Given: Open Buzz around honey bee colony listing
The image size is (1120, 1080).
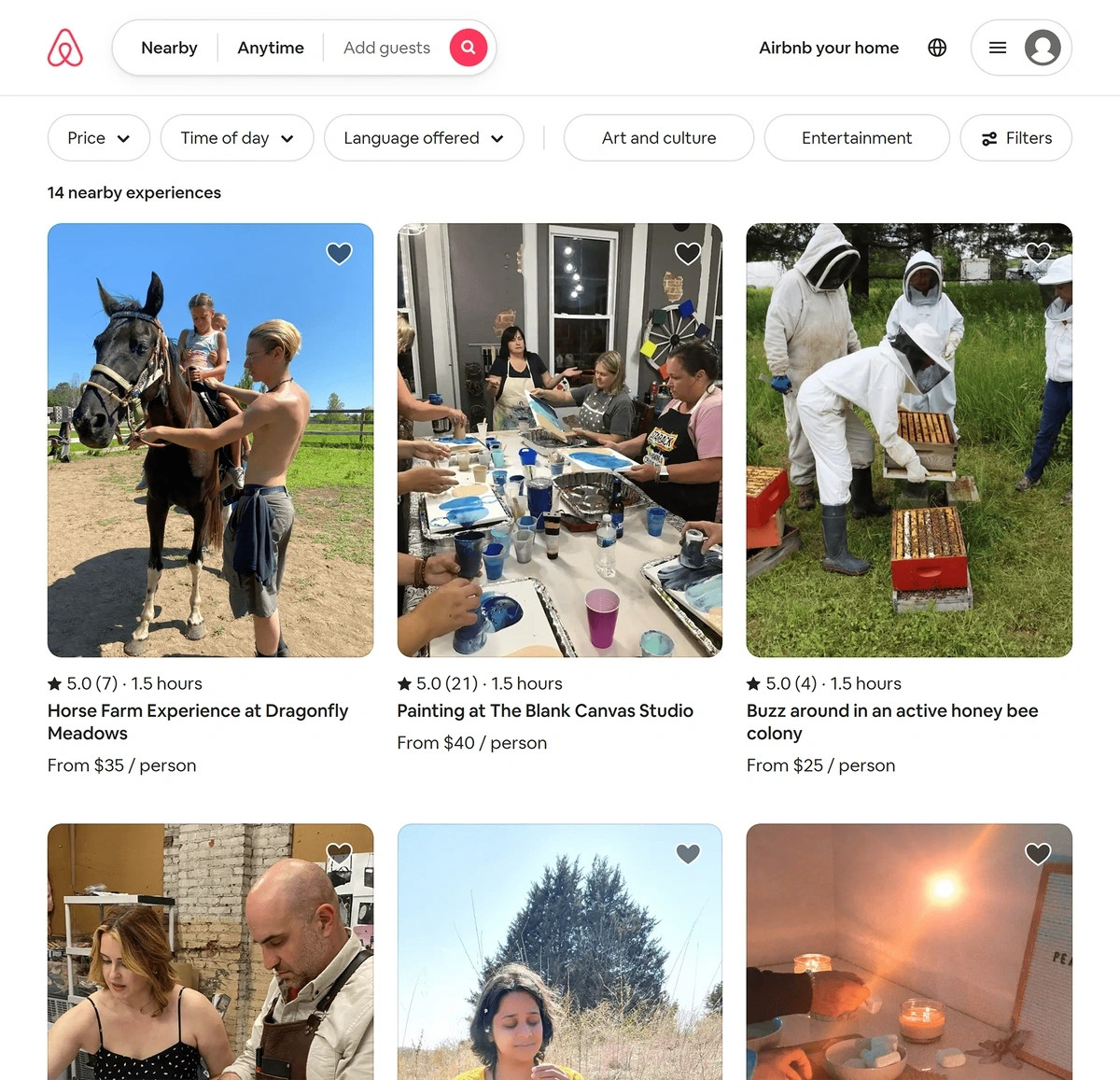Looking at the screenshot, I should [891, 722].
